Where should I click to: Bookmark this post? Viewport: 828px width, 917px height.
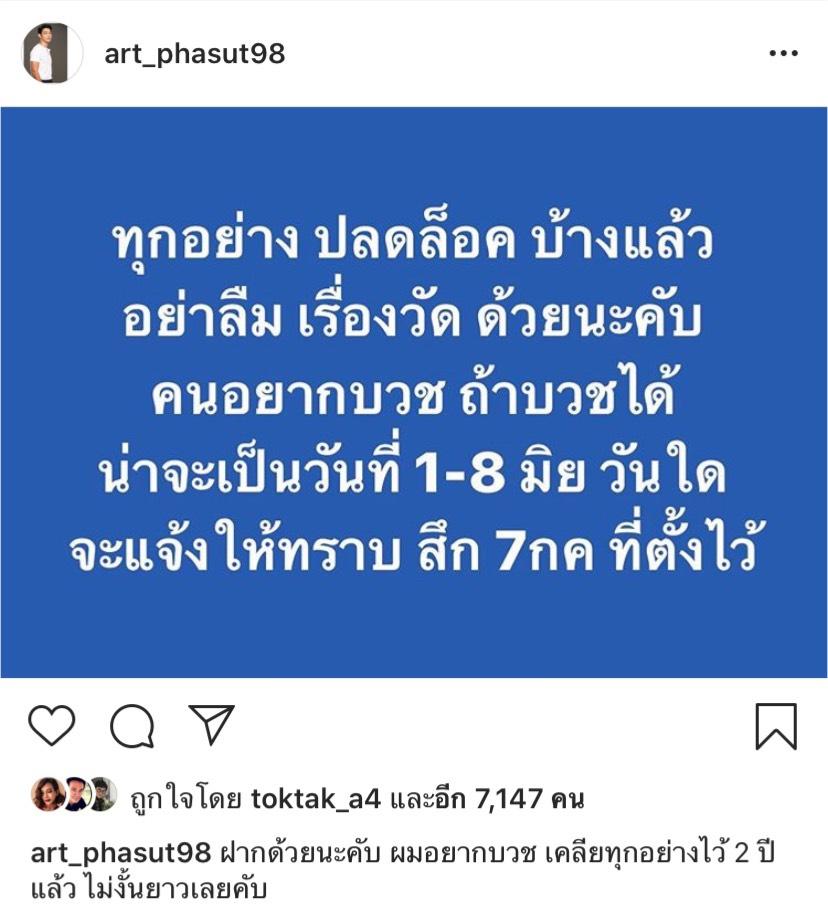[x=776, y=726]
